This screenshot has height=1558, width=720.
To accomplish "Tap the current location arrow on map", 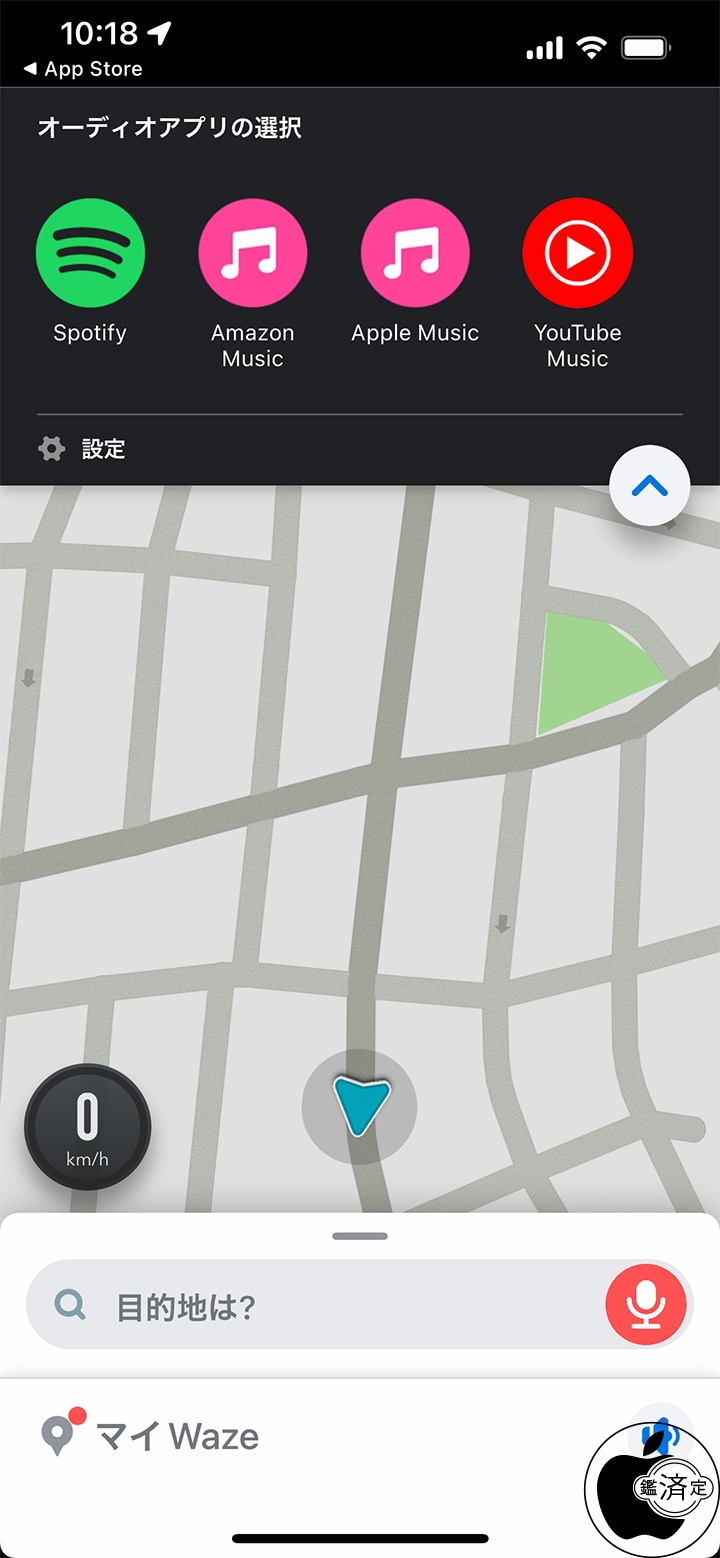I will [359, 1106].
